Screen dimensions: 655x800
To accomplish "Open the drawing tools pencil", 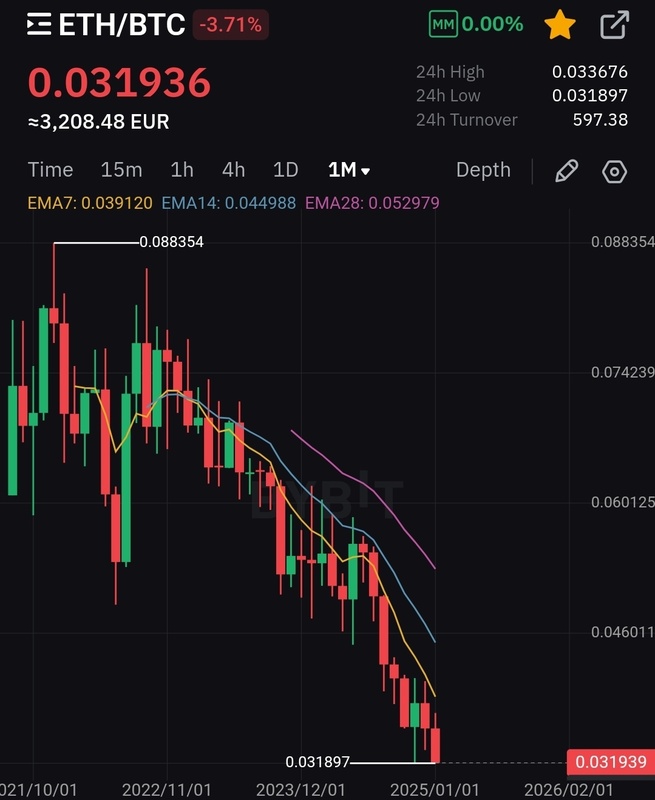I will tap(566, 171).
